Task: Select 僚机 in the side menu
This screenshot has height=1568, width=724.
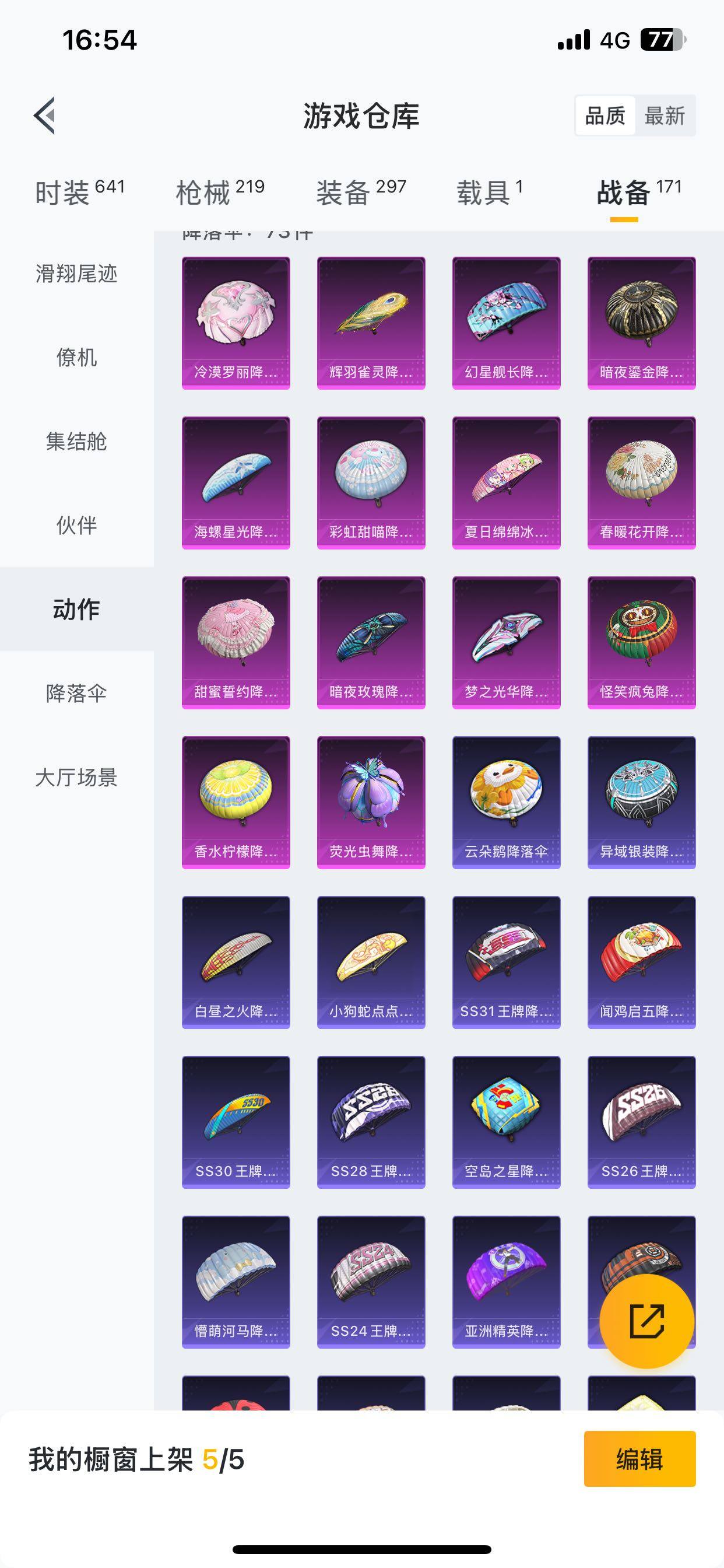Action: click(x=77, y=358)
